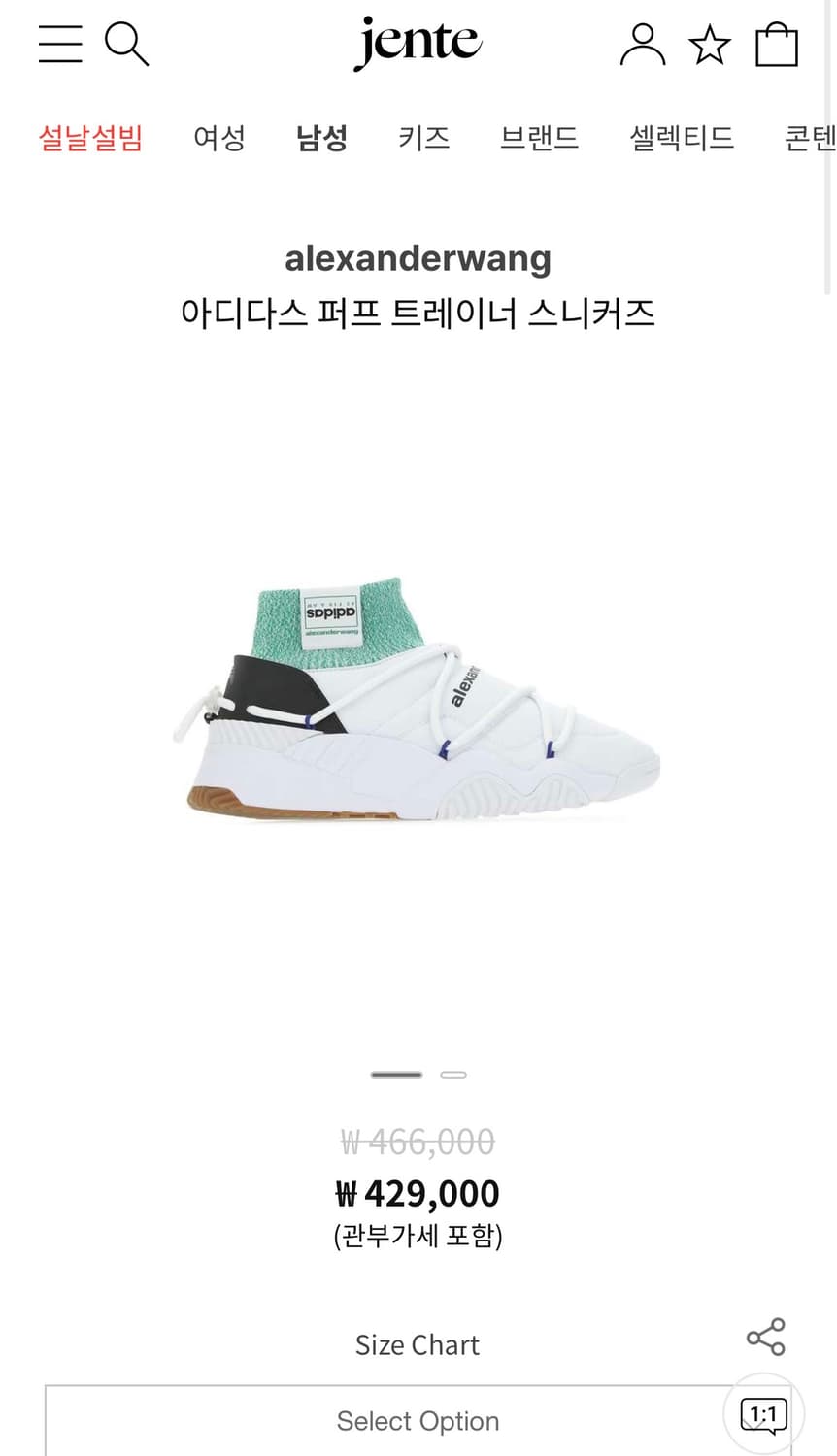Open the search icon

coord(126,44)
